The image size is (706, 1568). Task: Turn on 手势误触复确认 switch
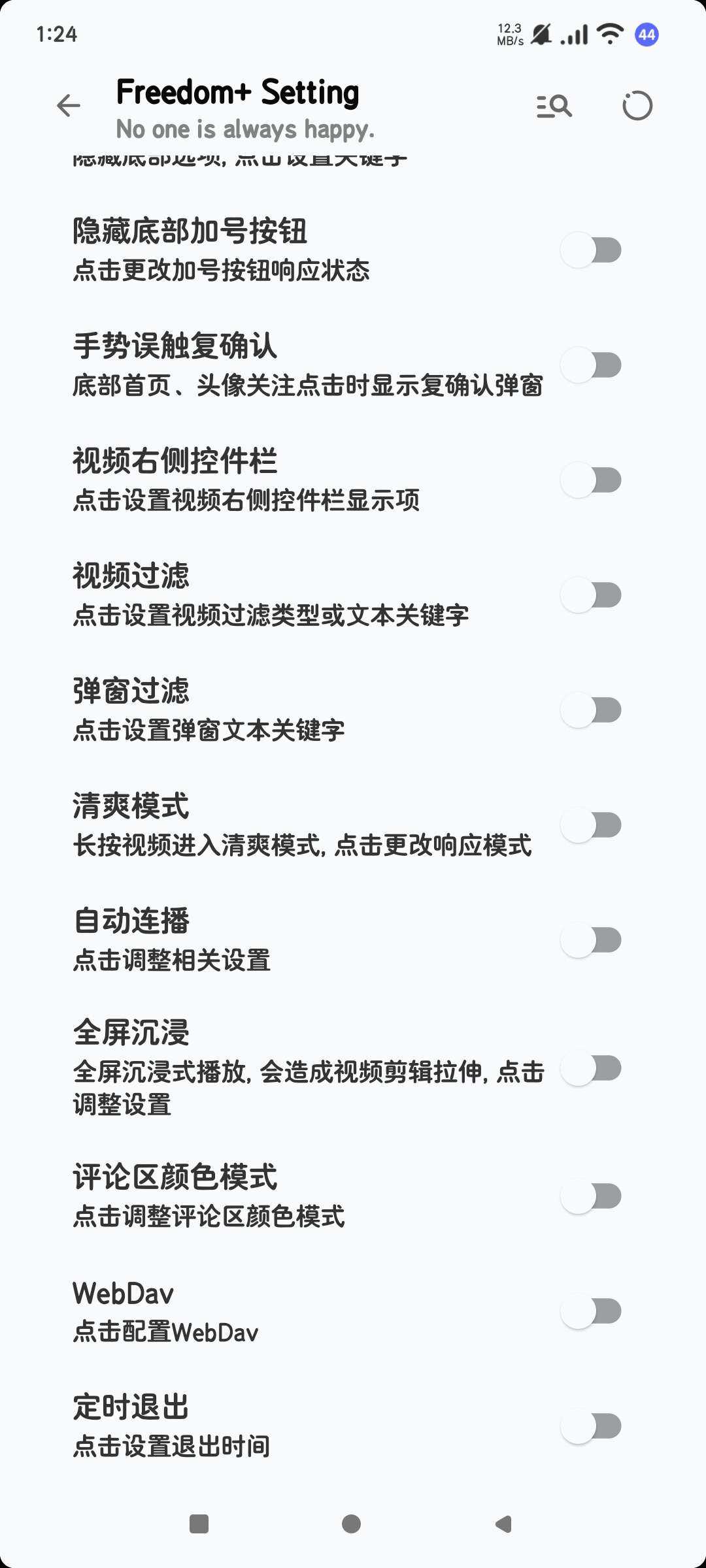pyautogui.click(x=591, y=365)
